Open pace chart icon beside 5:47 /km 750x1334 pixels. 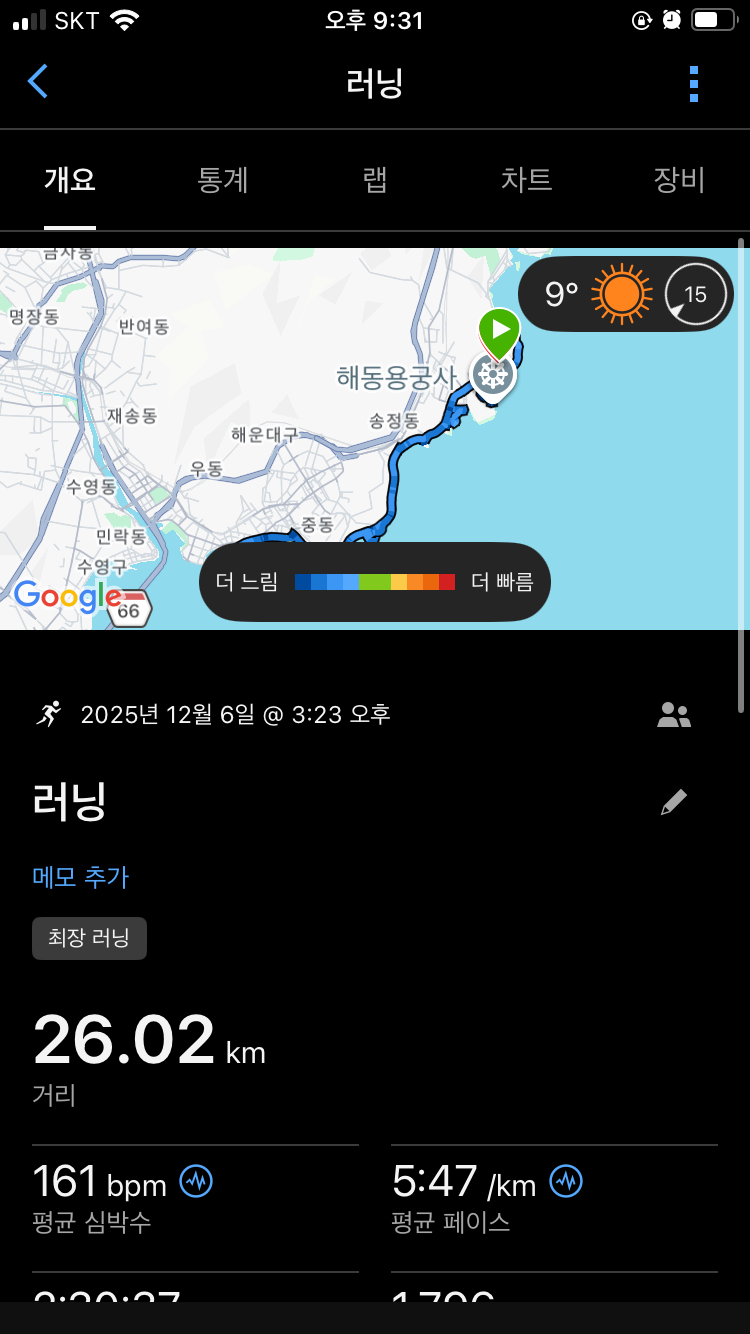pos(566,1182)
